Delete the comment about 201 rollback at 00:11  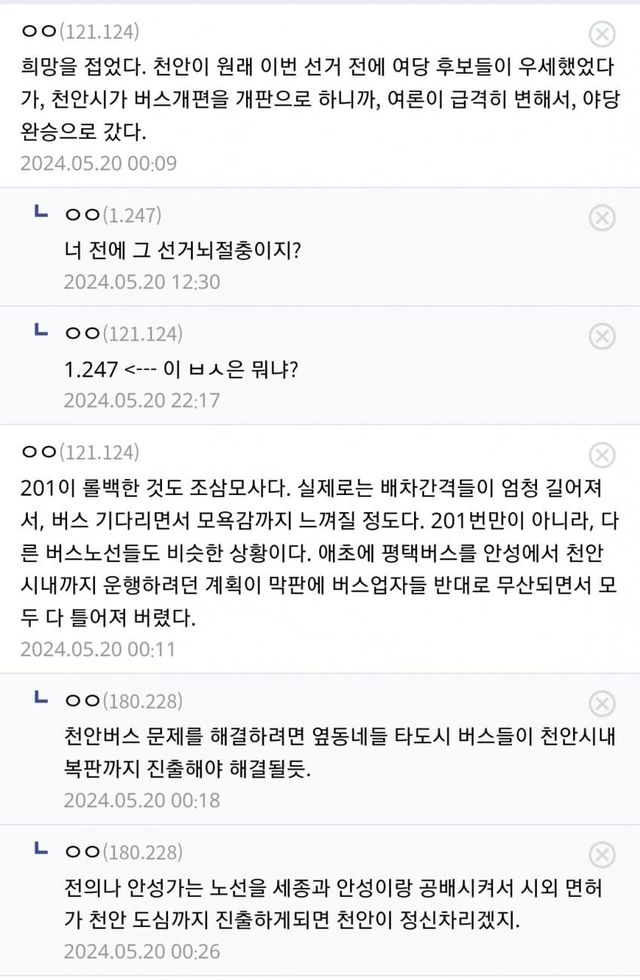pyautogui.click(x=601, y=453)
